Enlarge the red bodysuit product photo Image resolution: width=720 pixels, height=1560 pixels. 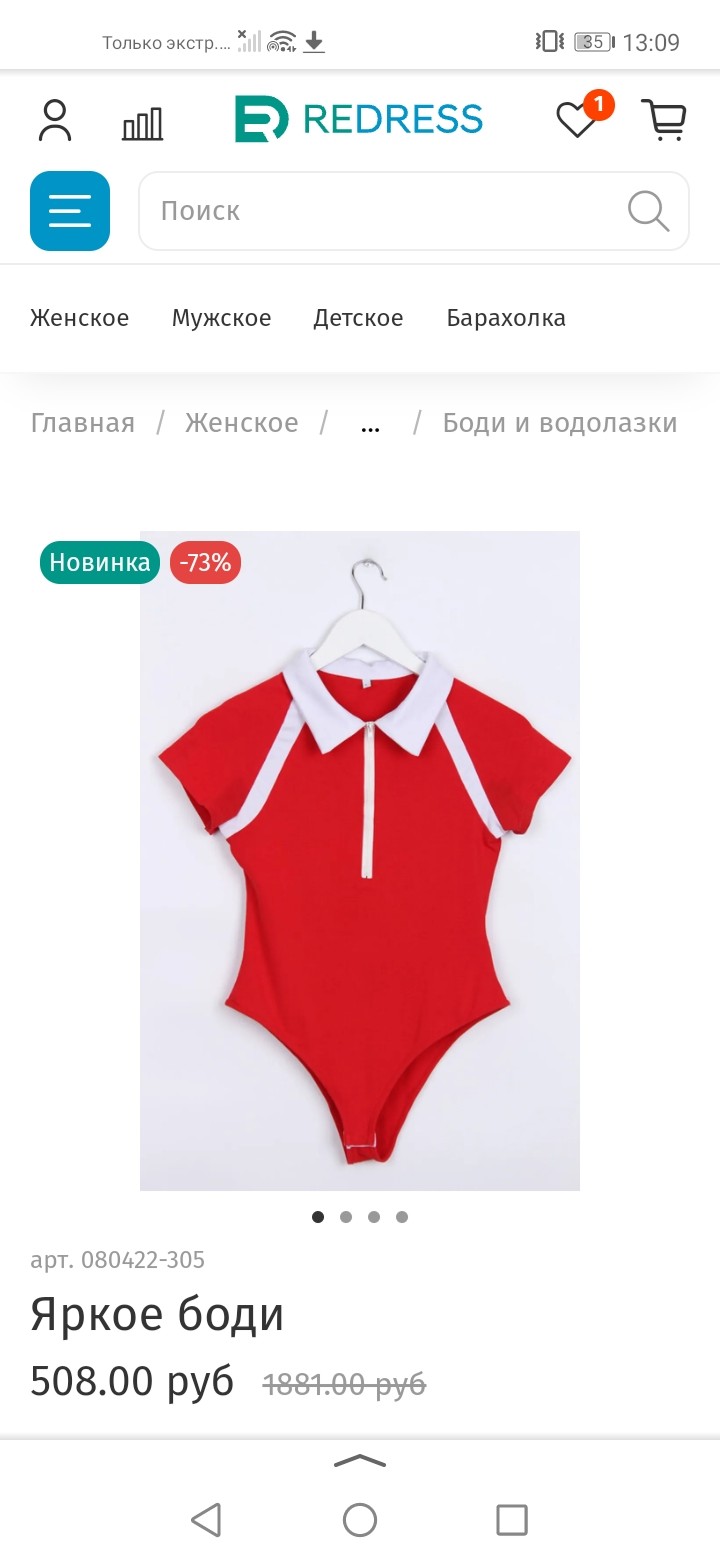[x=360, y=860]
